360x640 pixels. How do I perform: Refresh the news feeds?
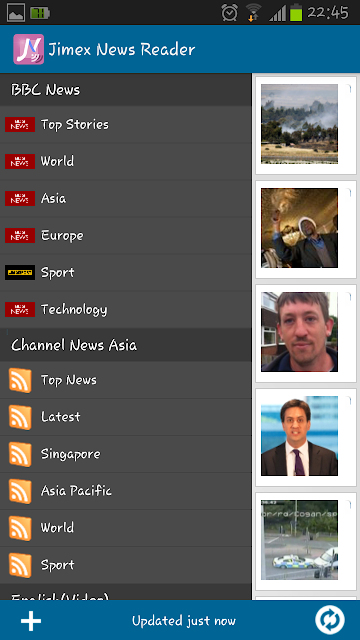point(329,621)
